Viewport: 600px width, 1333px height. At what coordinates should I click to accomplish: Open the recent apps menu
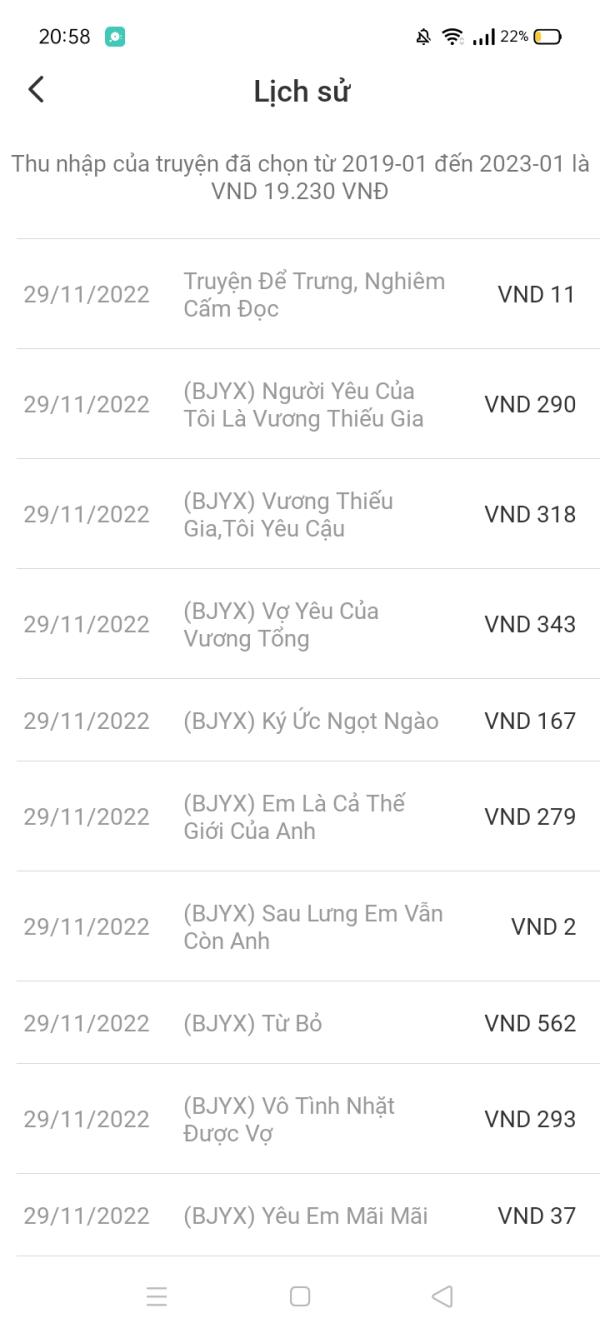(157, 1297)
